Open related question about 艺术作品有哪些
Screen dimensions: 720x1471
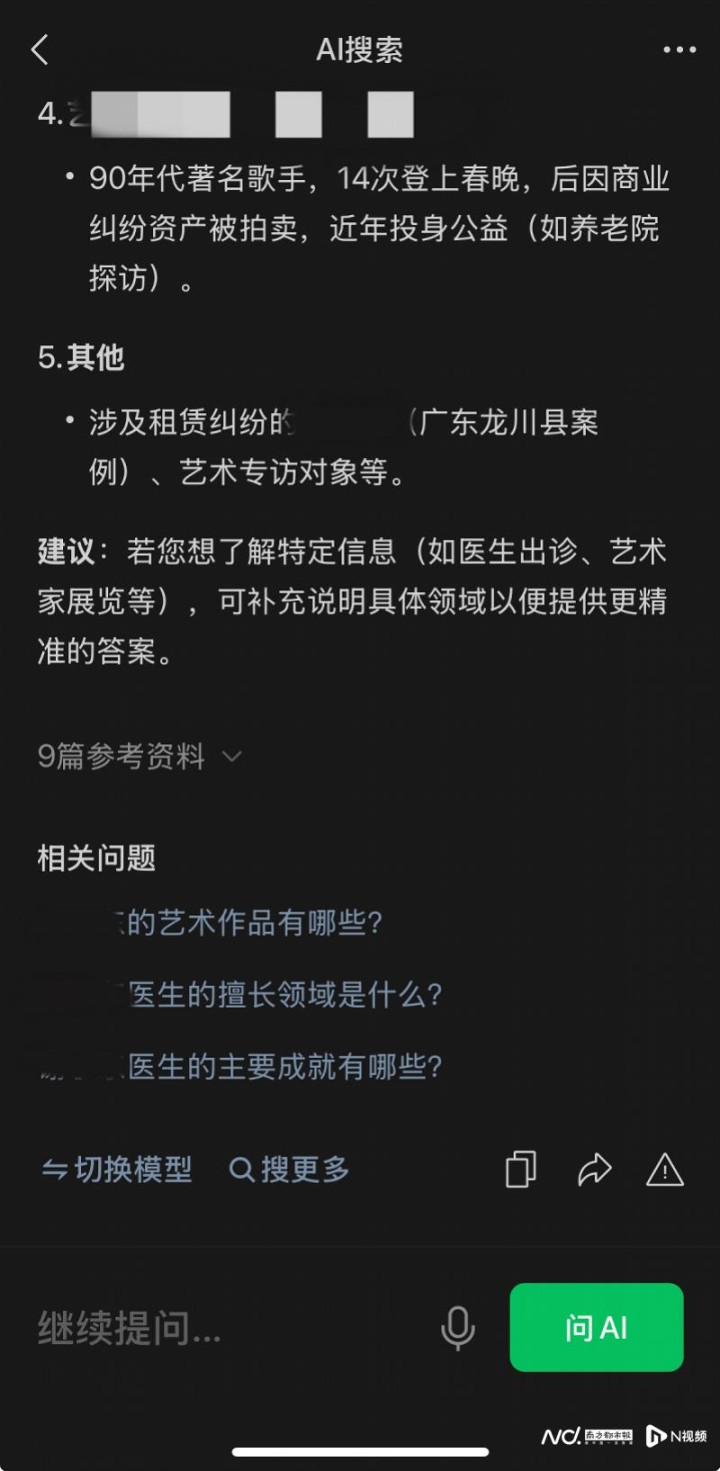[211, 922]
